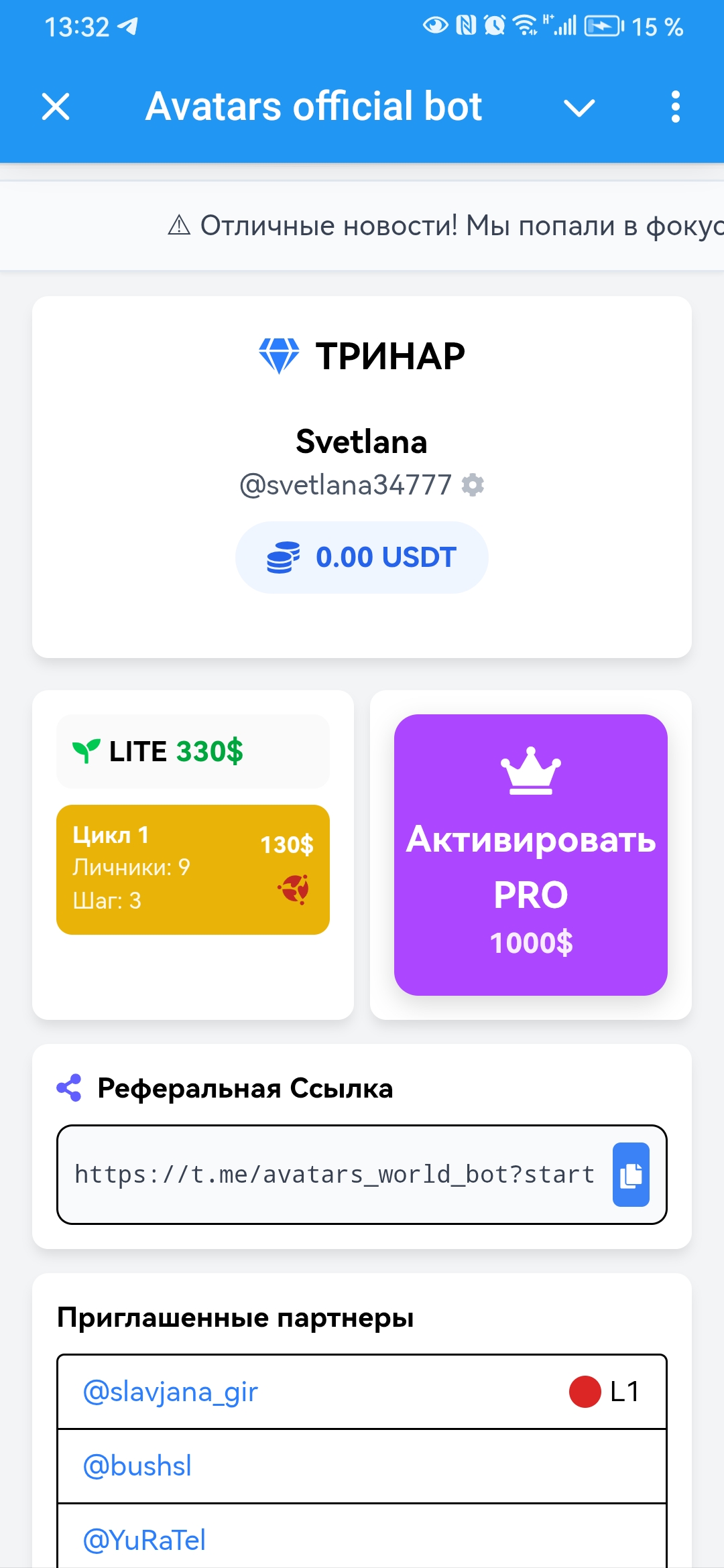Select the referral link text field
Image resolution: width=724 pixels, height=1568 pixels.
[x=335, y=1175]
